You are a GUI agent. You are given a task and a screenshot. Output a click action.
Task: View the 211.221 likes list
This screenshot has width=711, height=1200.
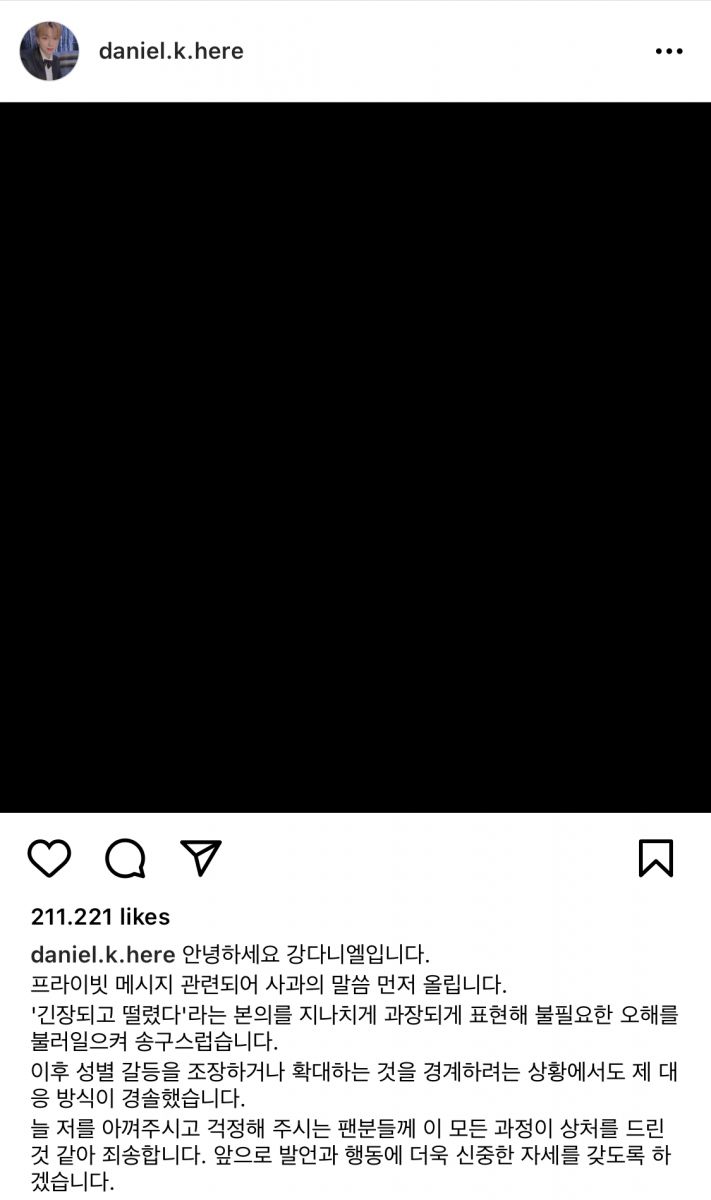100,917
